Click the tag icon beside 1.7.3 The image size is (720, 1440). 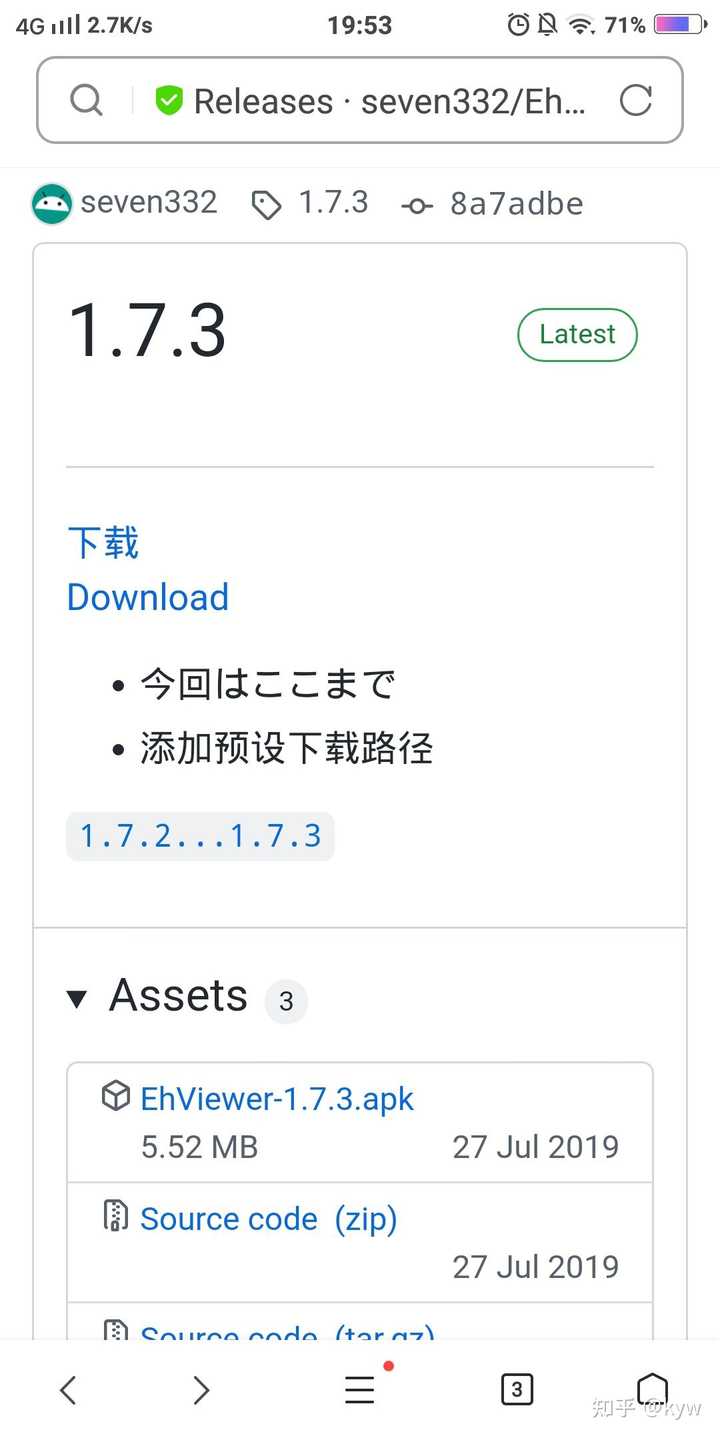coord(266,203)
